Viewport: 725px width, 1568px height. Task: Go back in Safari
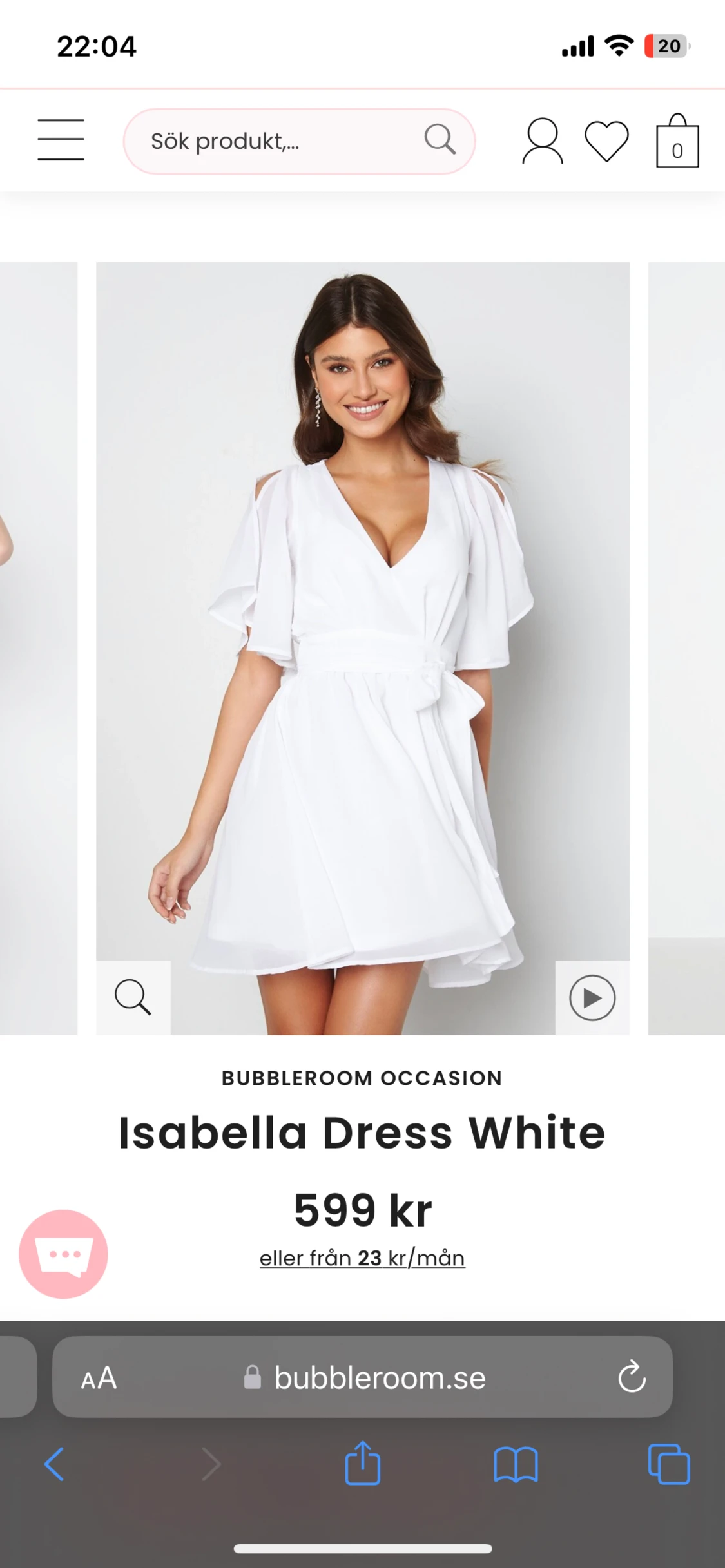point(54,1464)
